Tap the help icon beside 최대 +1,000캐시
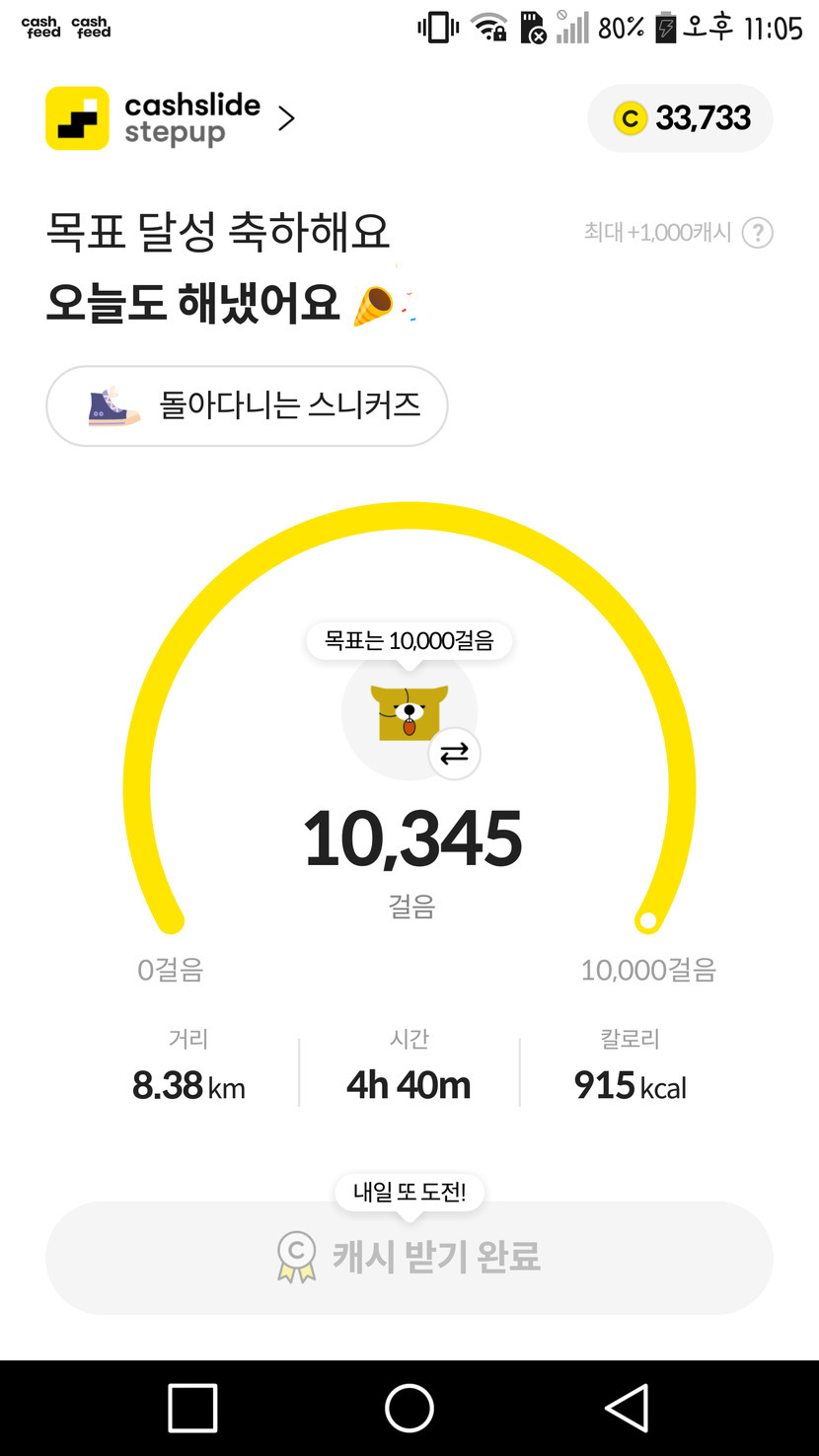819x1456 pixels. click(x=757, y=233)
